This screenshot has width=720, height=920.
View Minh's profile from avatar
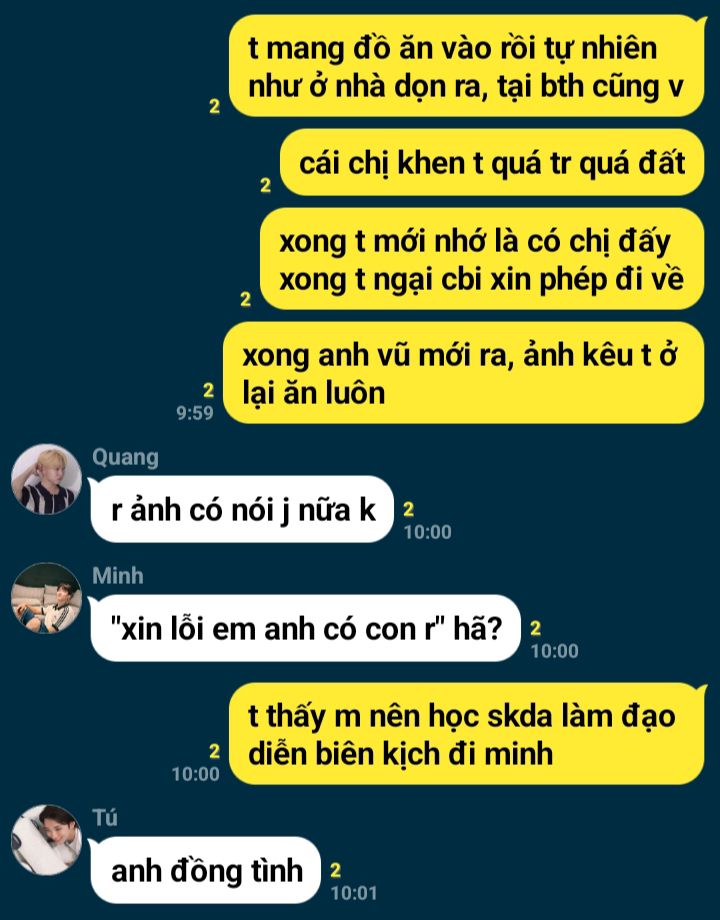(46, 598)
